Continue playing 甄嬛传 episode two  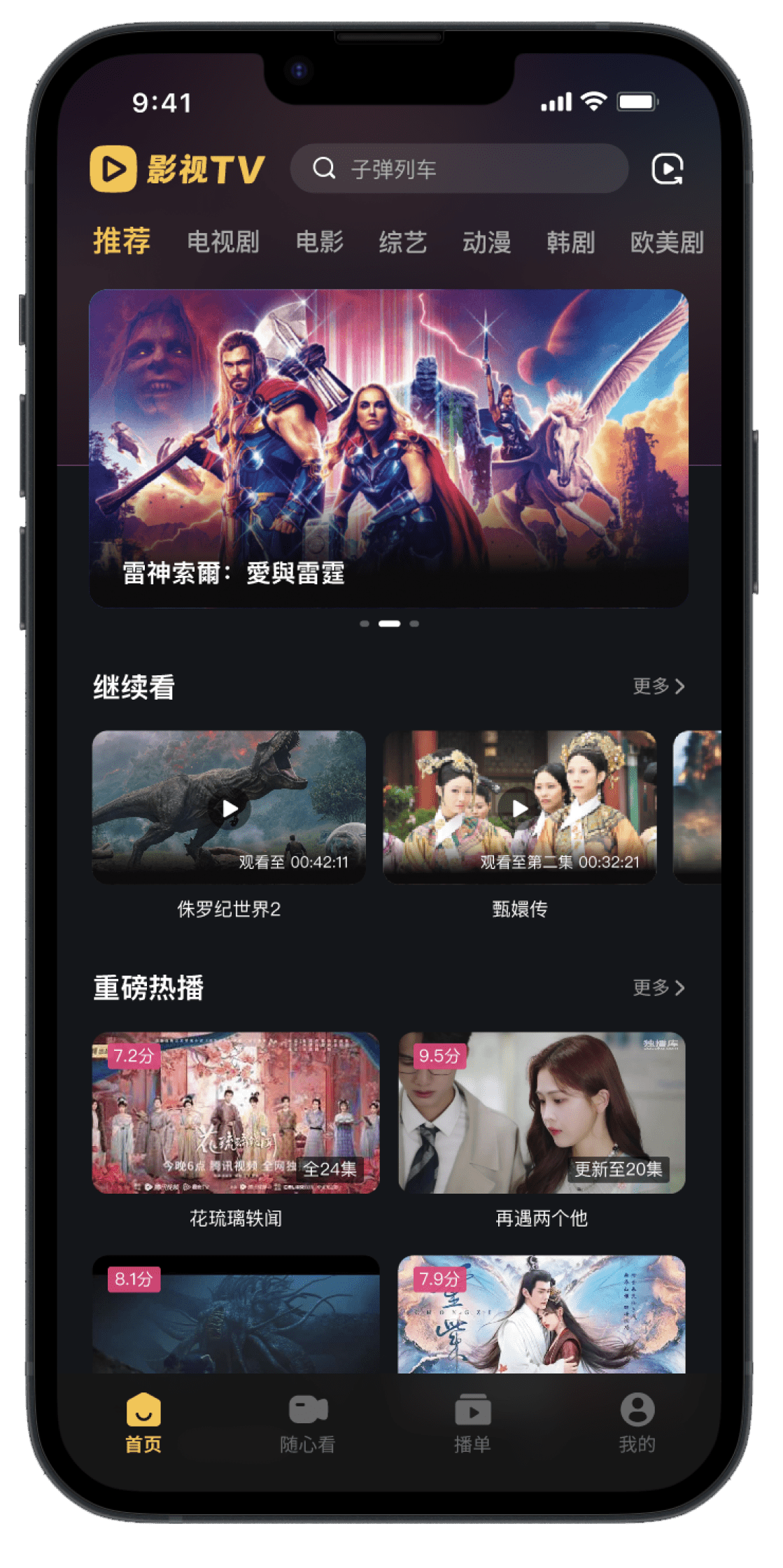tap(519, 808)
